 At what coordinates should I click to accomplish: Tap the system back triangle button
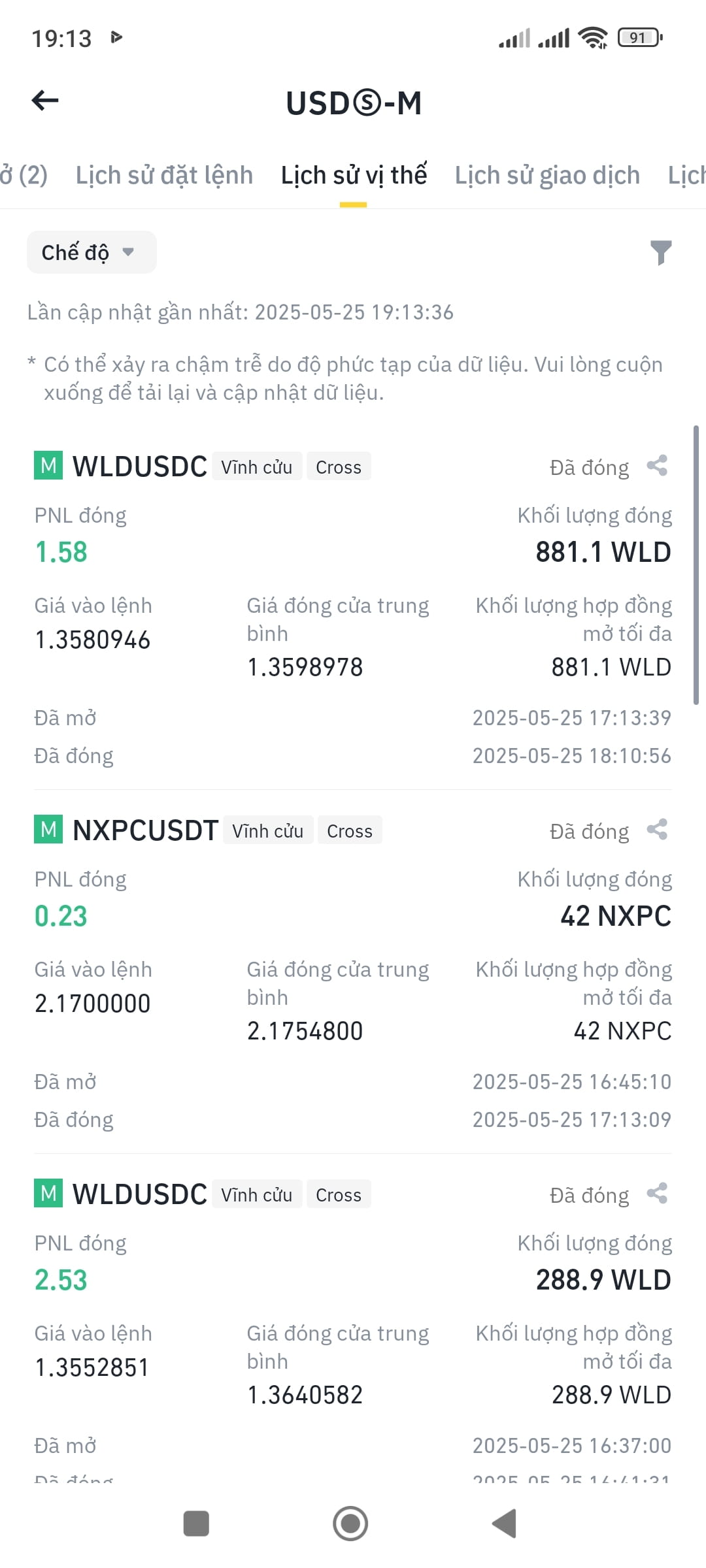pos(505,1524)
